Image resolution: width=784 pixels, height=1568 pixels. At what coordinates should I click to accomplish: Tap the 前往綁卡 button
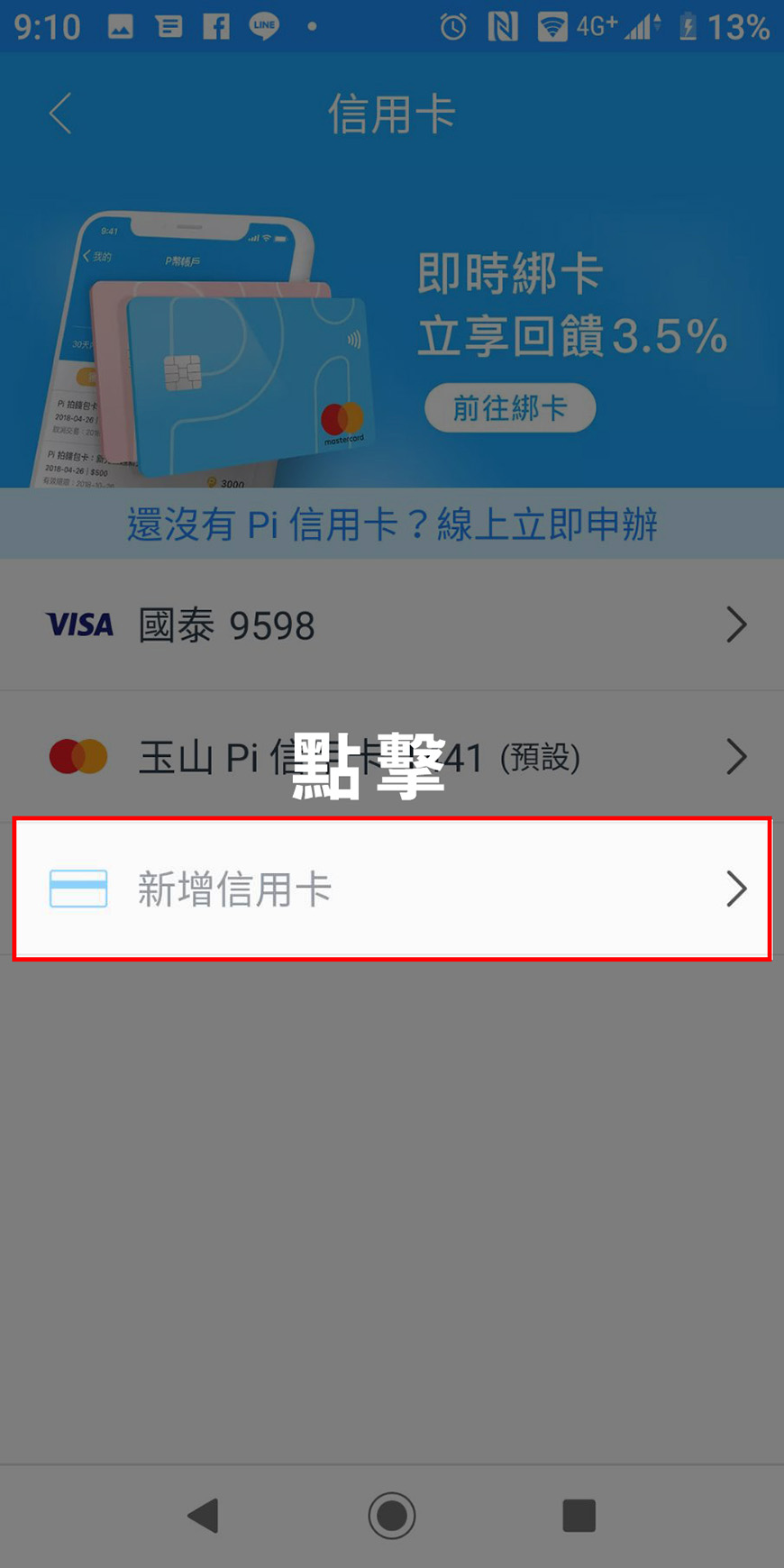pos(510,408)
